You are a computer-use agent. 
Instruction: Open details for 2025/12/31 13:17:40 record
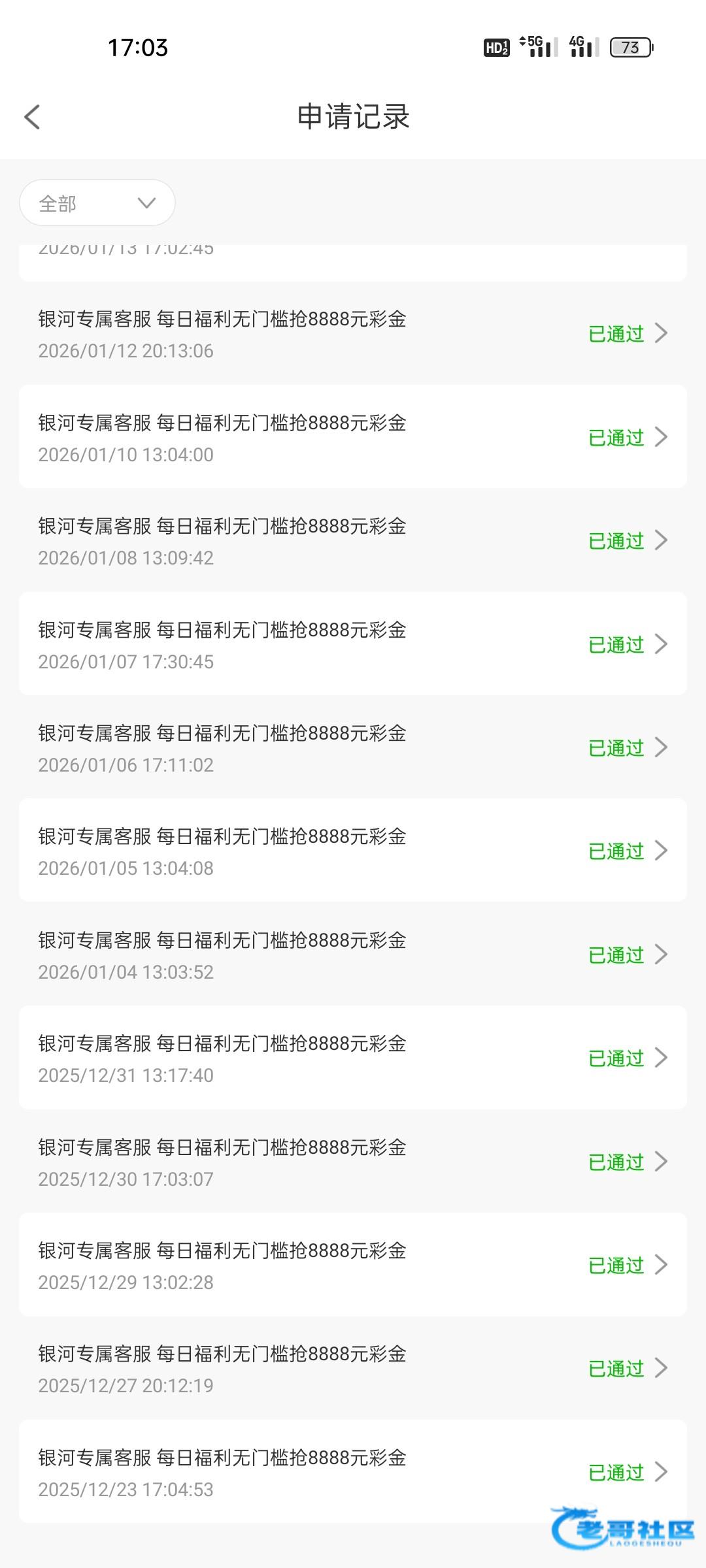pos(353,1058)
